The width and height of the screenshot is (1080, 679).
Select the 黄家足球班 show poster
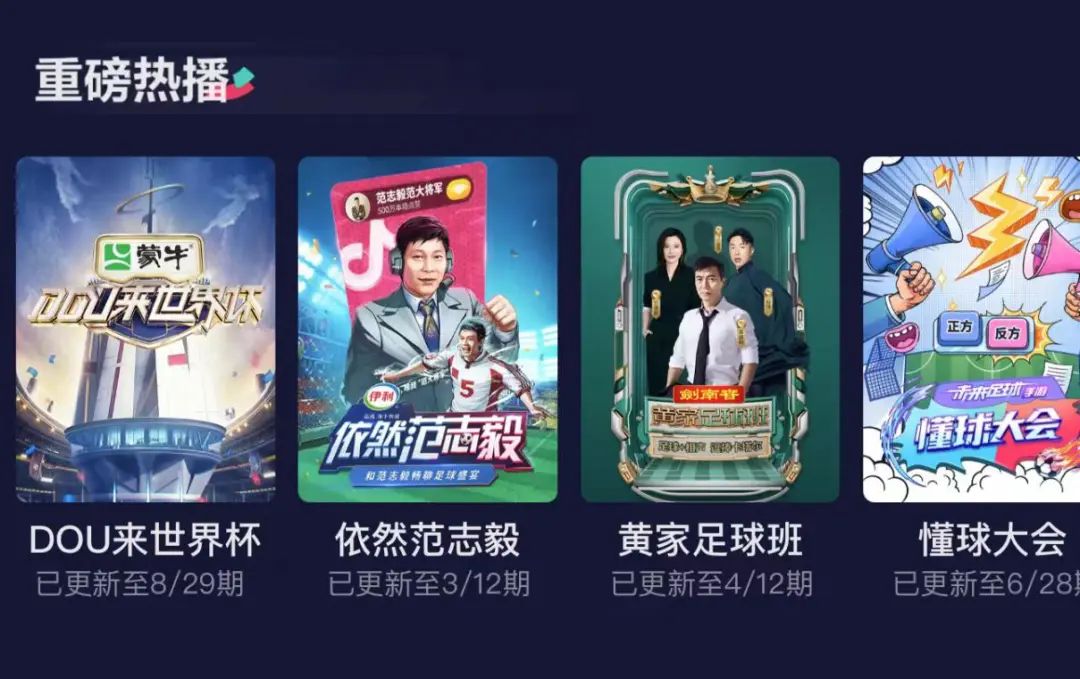(x=710, y=329)
